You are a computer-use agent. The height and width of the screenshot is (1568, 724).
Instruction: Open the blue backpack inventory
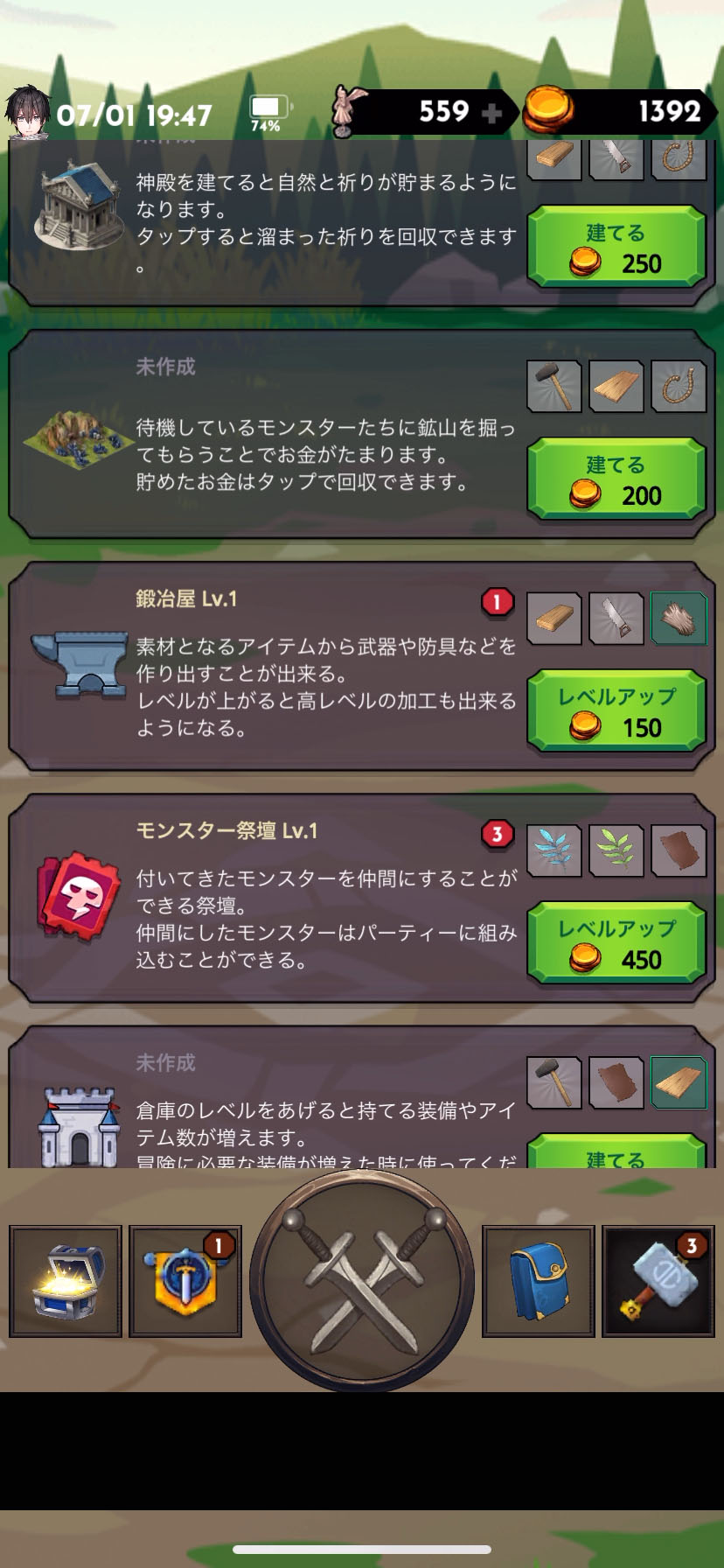(538, 1281)
